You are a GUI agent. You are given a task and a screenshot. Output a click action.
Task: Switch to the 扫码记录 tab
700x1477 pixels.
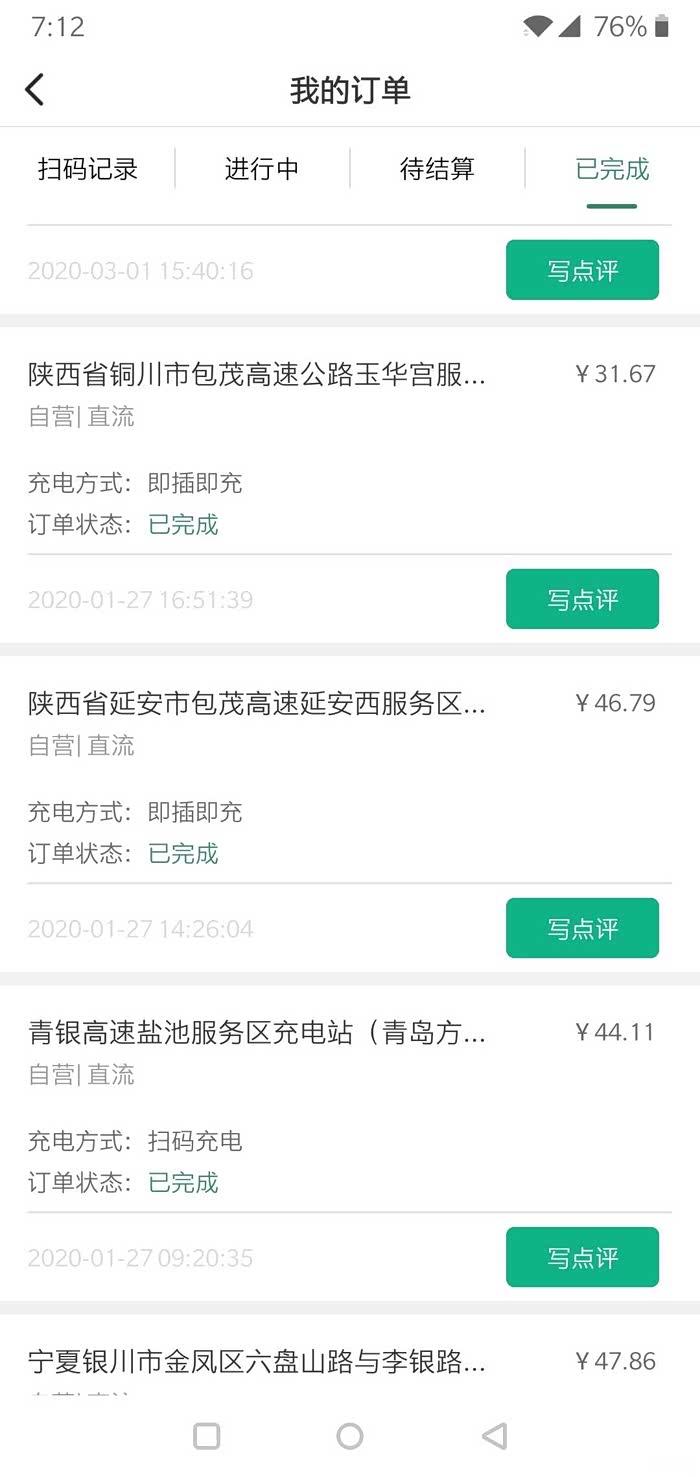coord(88,169)
